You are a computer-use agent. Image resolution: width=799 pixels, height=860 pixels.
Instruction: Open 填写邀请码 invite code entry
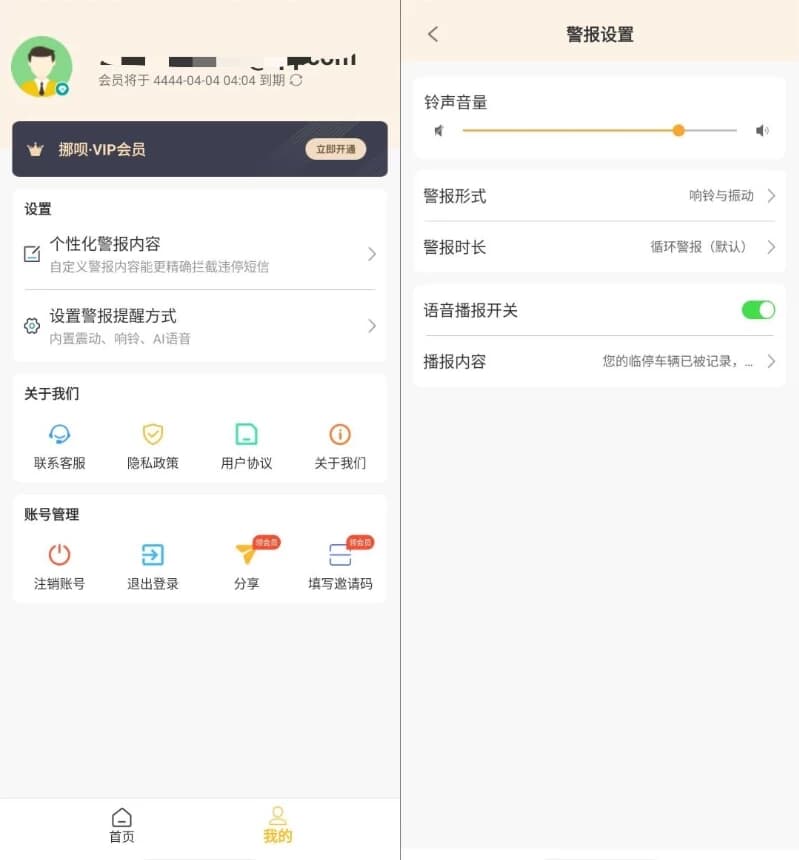[x=340, y=566]
